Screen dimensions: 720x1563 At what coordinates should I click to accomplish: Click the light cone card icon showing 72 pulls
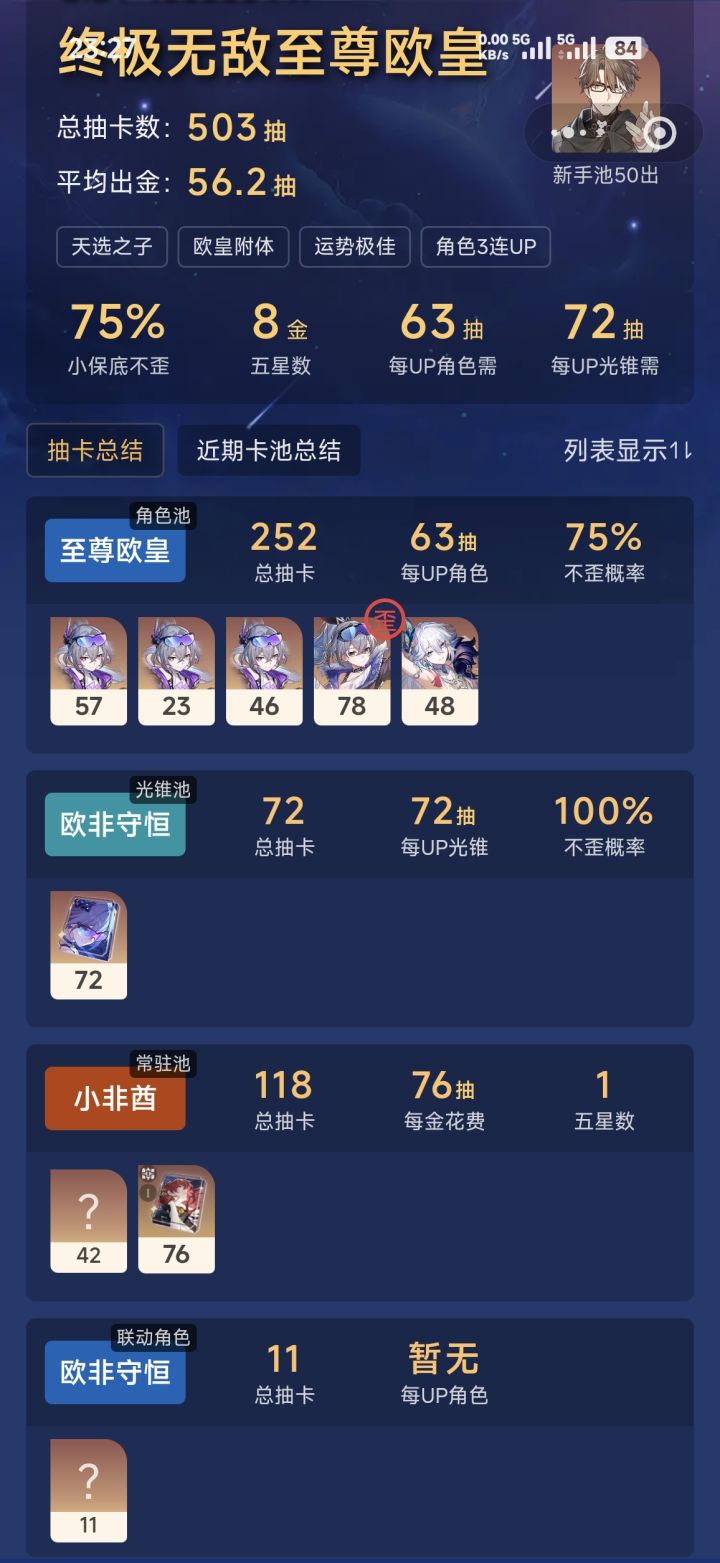[88, 942]
